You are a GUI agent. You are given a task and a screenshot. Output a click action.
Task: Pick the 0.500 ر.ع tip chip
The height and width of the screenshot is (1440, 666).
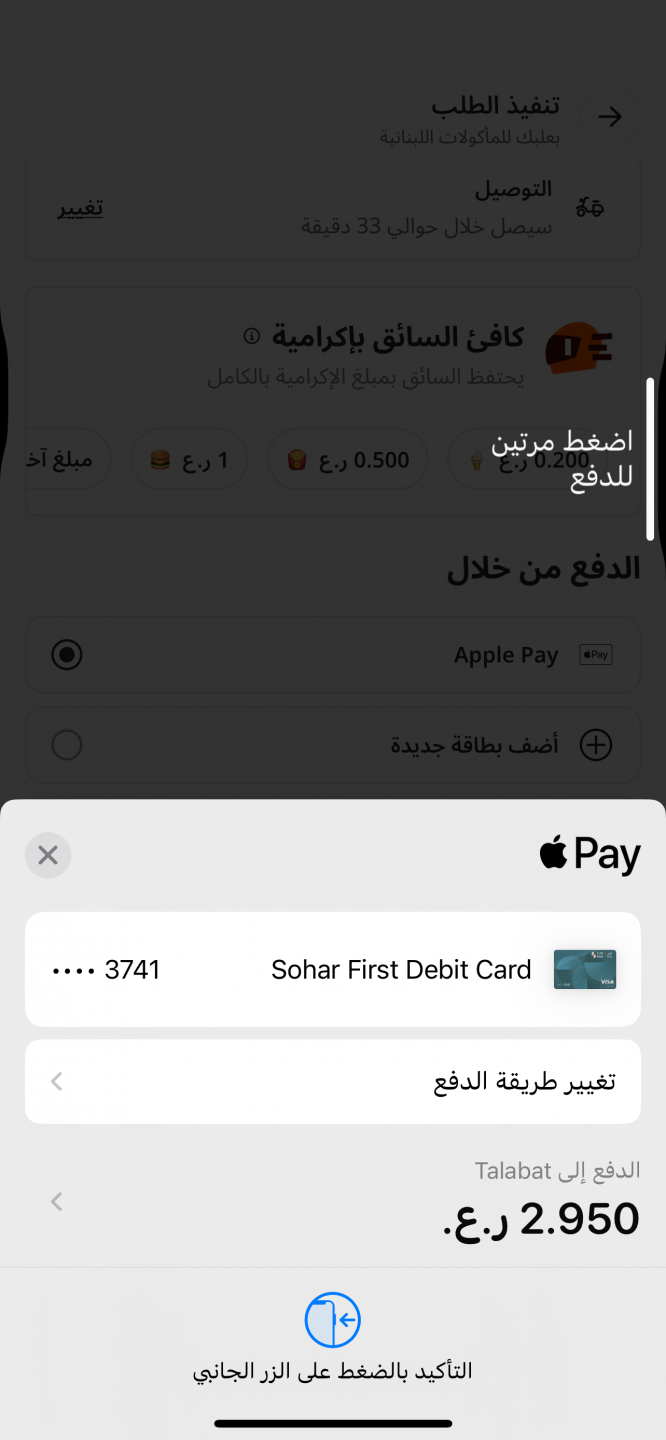click(347, 460)
